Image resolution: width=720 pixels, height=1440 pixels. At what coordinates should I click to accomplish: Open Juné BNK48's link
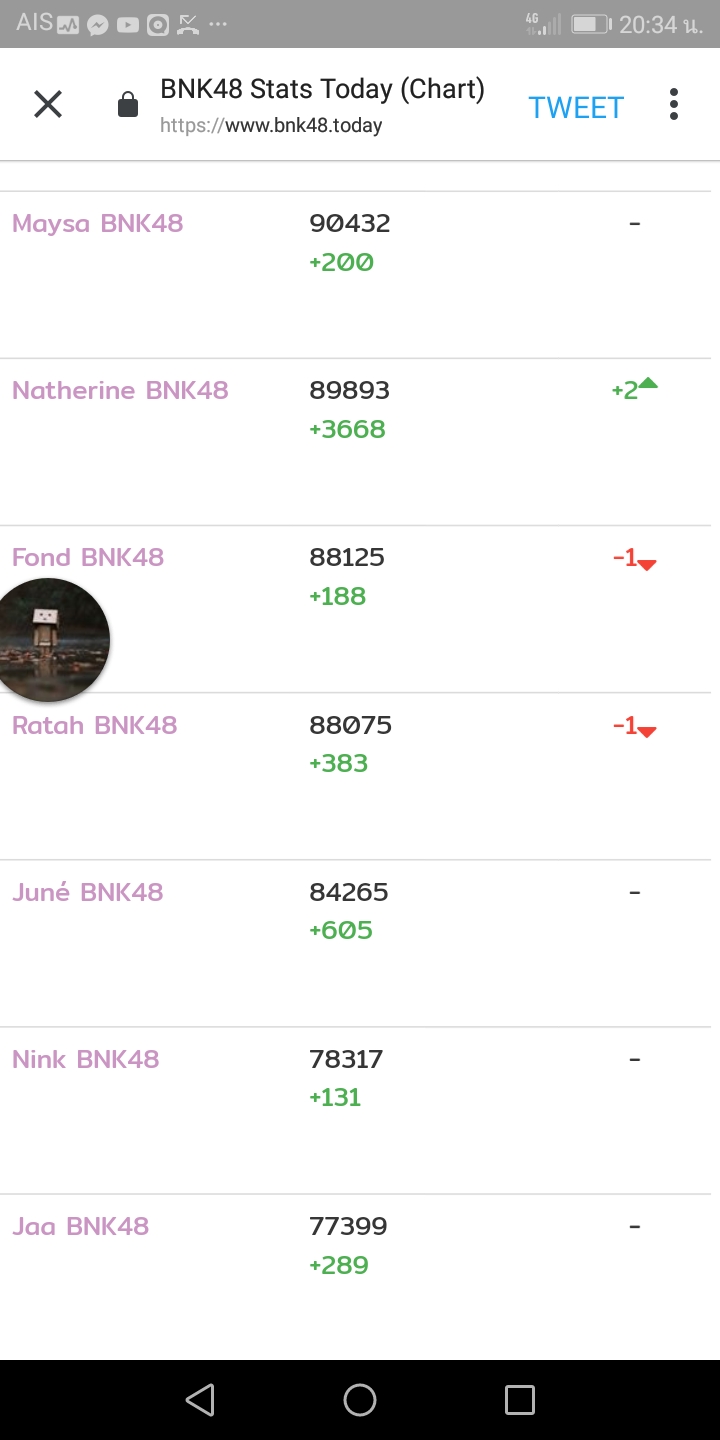tap(88, 892)
